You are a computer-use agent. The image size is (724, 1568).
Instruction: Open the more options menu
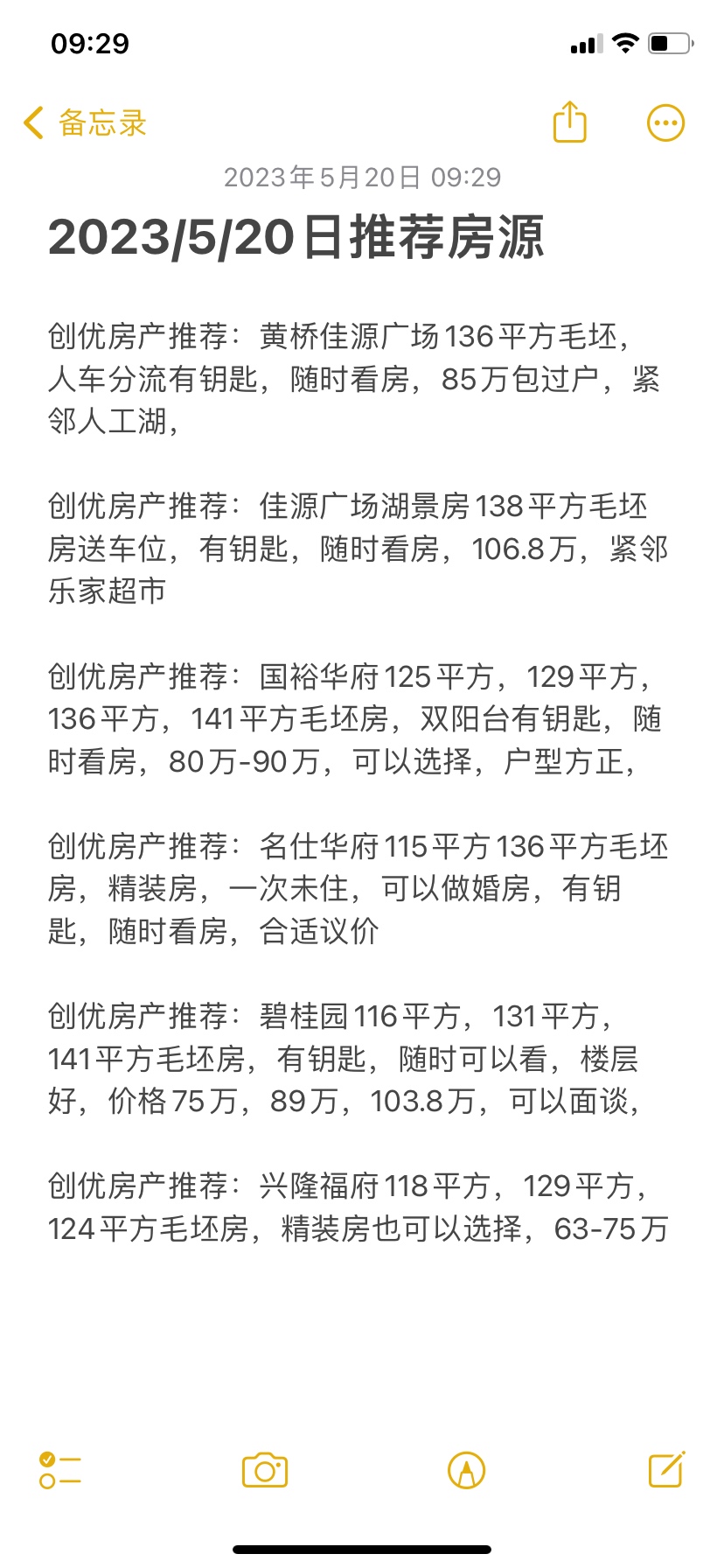[665, 123]
